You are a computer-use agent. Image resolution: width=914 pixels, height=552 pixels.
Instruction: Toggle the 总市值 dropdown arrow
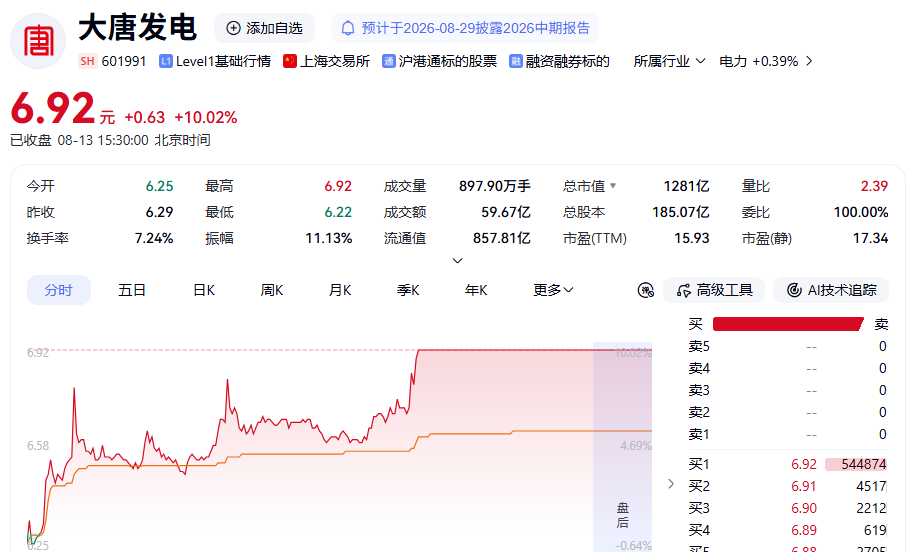(613, 186)
